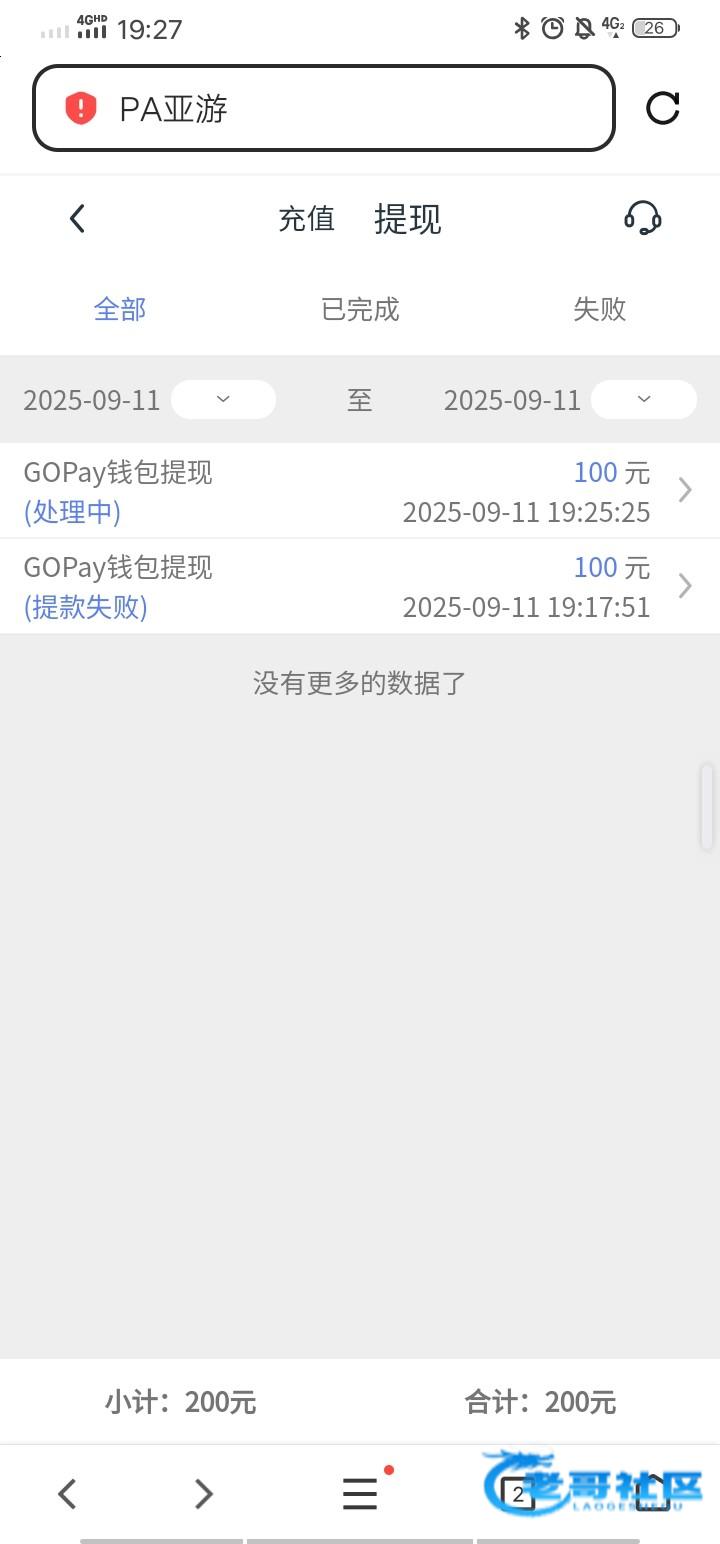Show 全部 records
Image resolution: width=720 pixels, height=1544 pixels.
[120, 309]
